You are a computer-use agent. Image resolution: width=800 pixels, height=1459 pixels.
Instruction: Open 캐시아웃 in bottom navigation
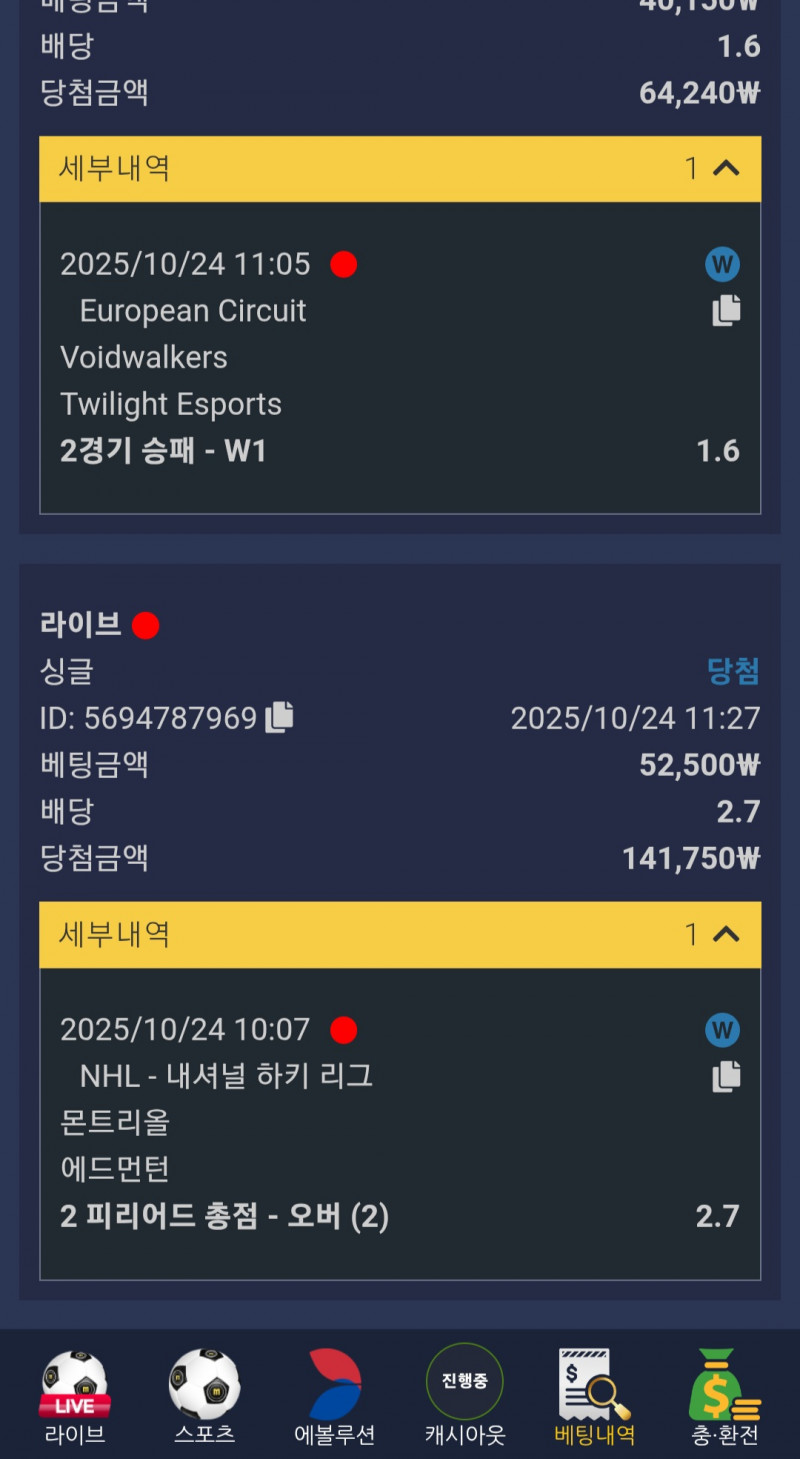click(x=465, y=1396)
